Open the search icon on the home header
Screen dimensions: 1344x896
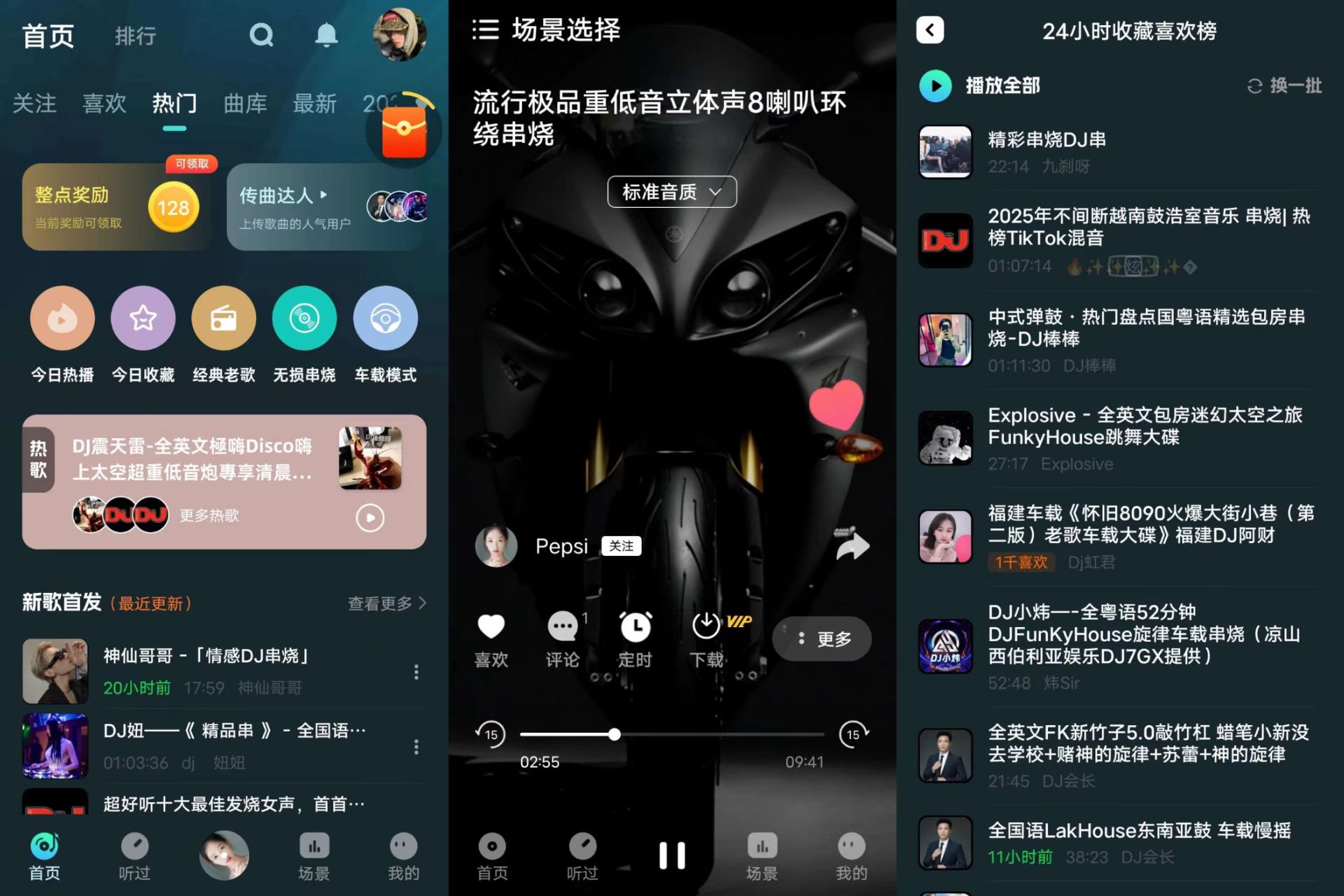tap(261, 34)
